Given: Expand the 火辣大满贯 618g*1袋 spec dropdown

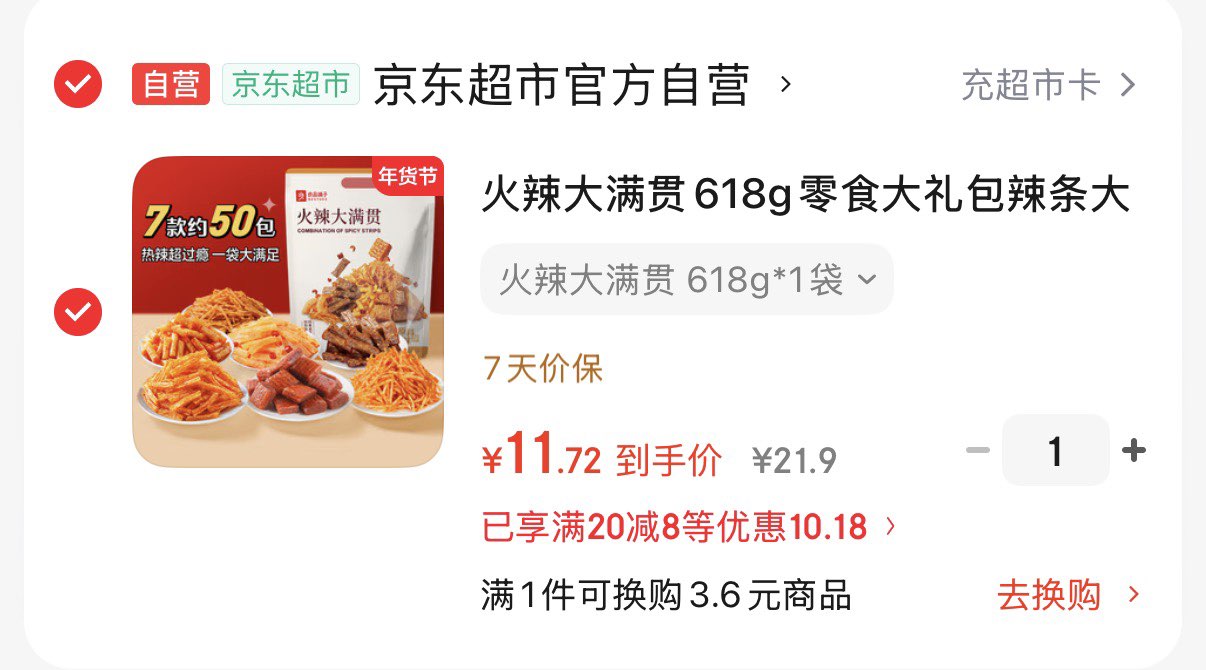Looking at the screenshot, I should 687,280.
